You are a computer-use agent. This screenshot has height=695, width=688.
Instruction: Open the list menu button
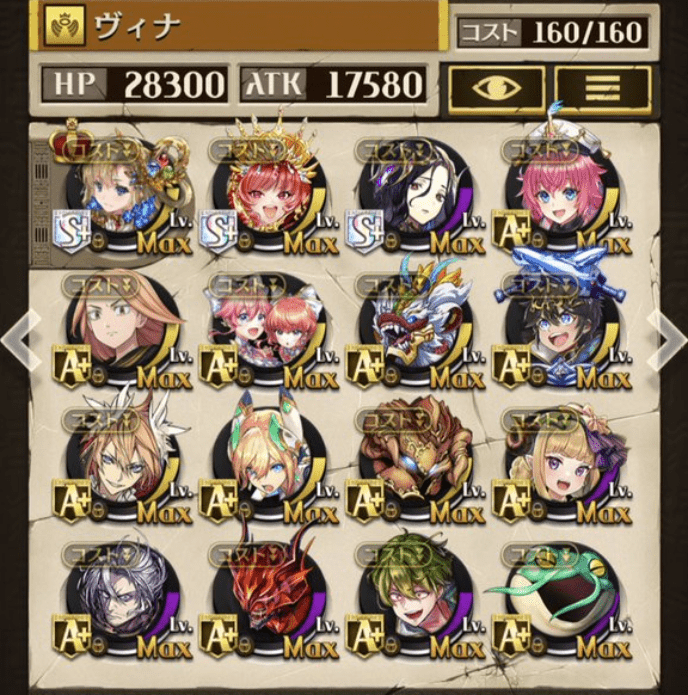pos(602,88)
